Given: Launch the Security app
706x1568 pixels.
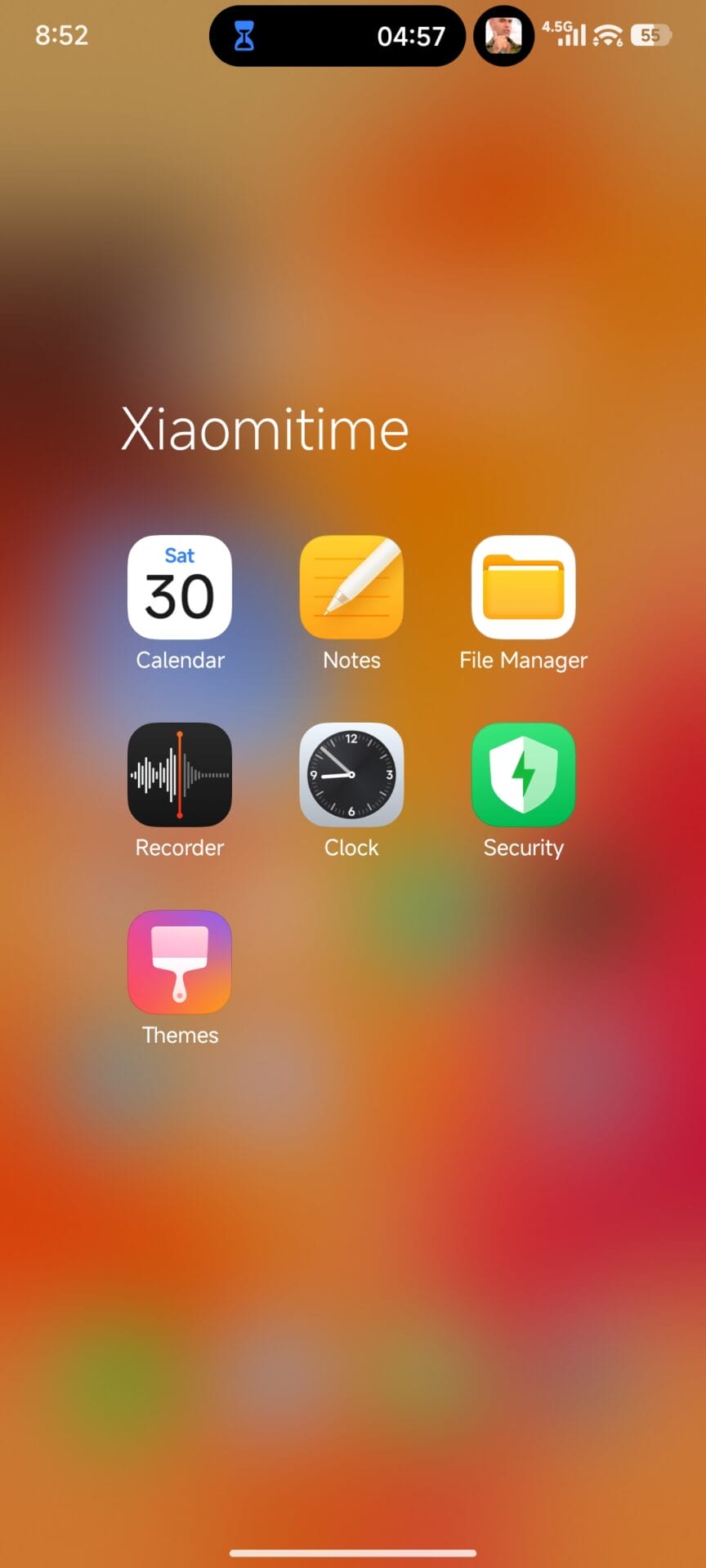Looking at the screenshot, I should [x=523, y=774].
